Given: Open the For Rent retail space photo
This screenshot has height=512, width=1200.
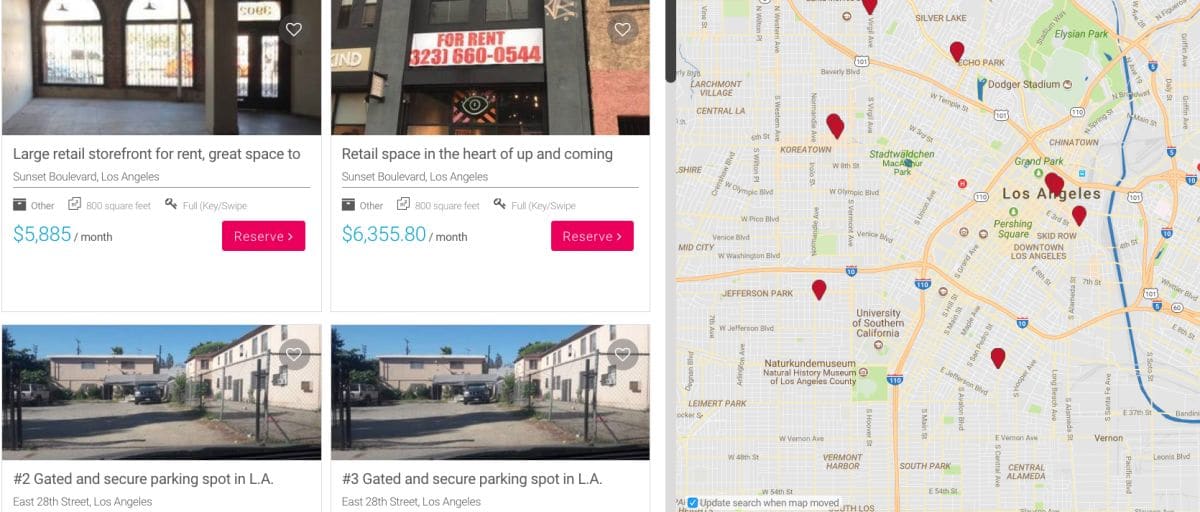Looking at the screenshot, I should click(490, 67).
